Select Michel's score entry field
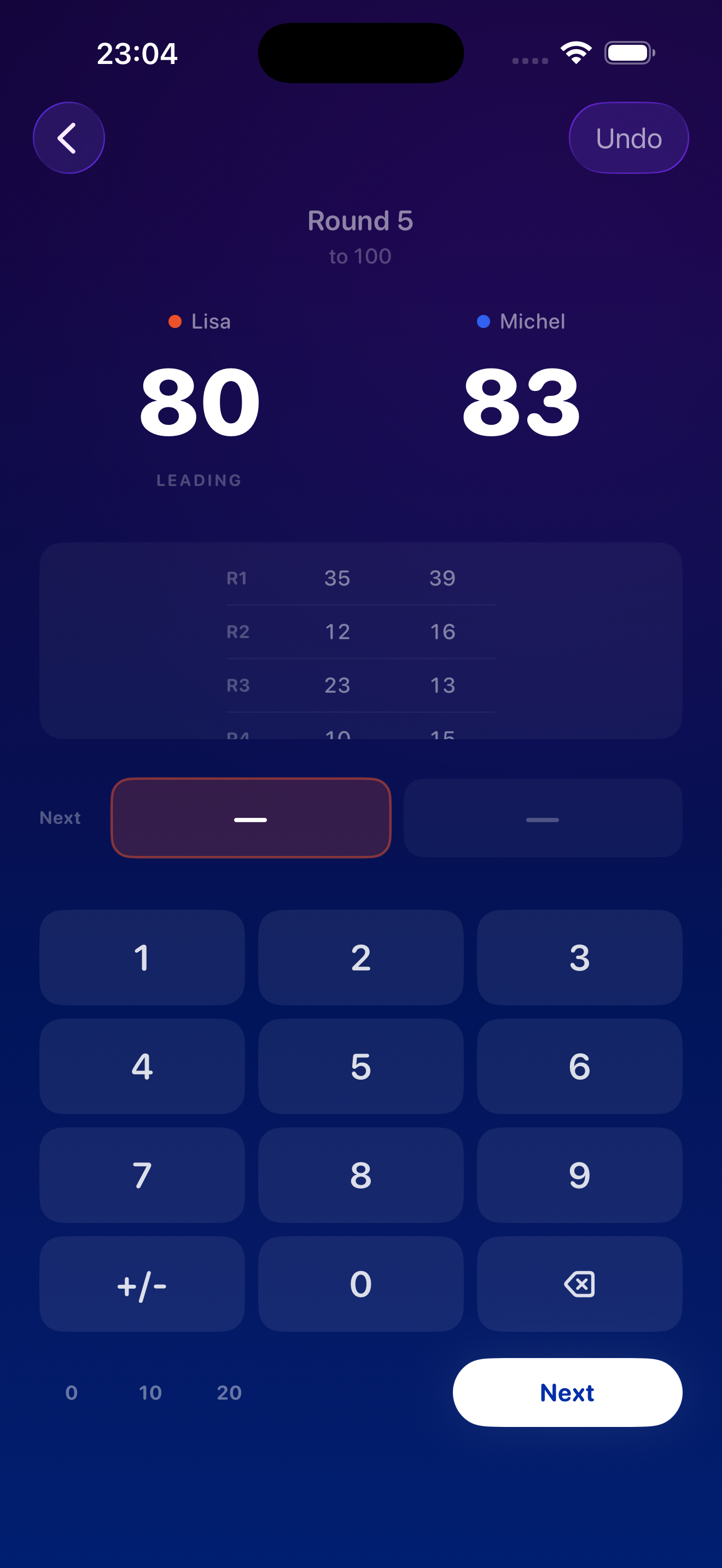The height and width of the screenshot is (1568, 722). [x=542, y=817]
